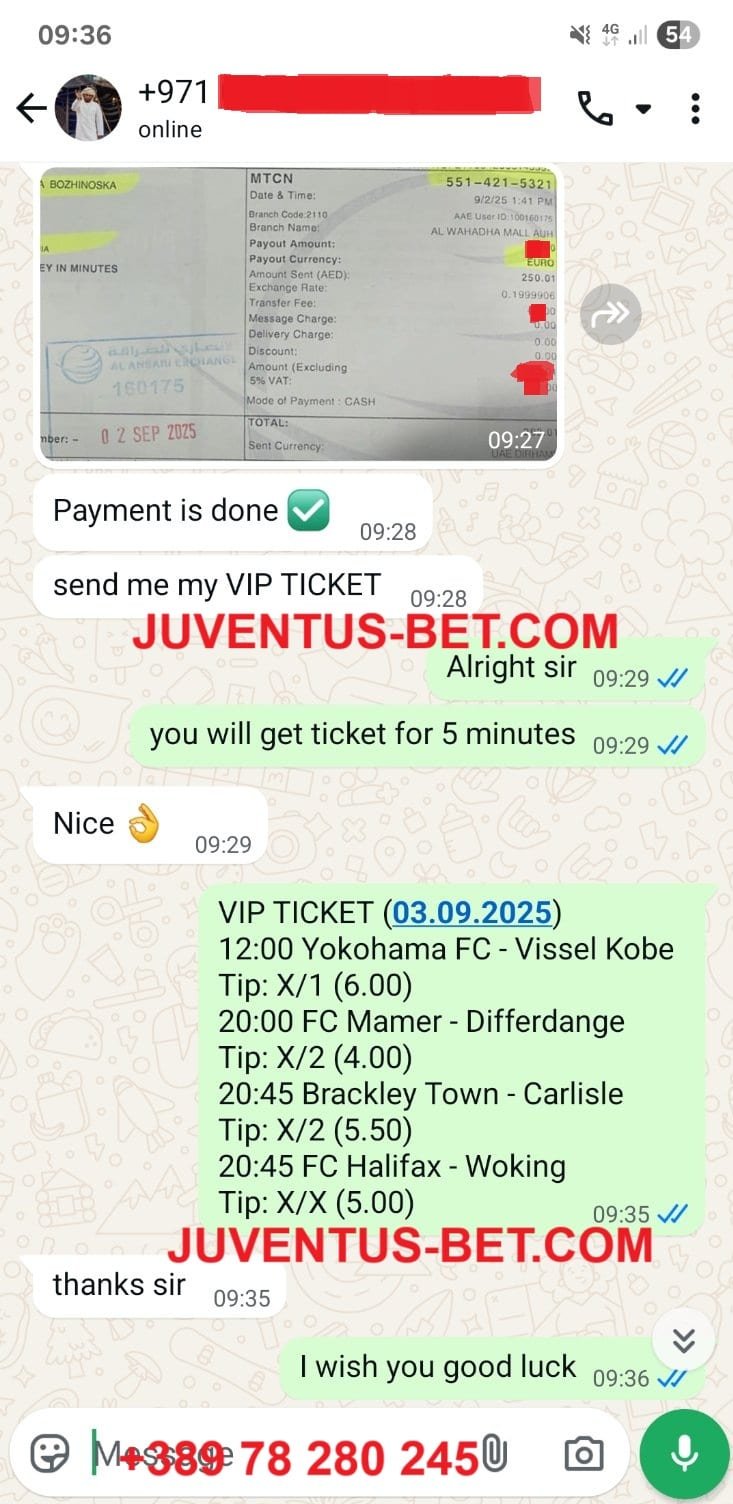
Task: Open the contact's profile picture
Action: 89,108
